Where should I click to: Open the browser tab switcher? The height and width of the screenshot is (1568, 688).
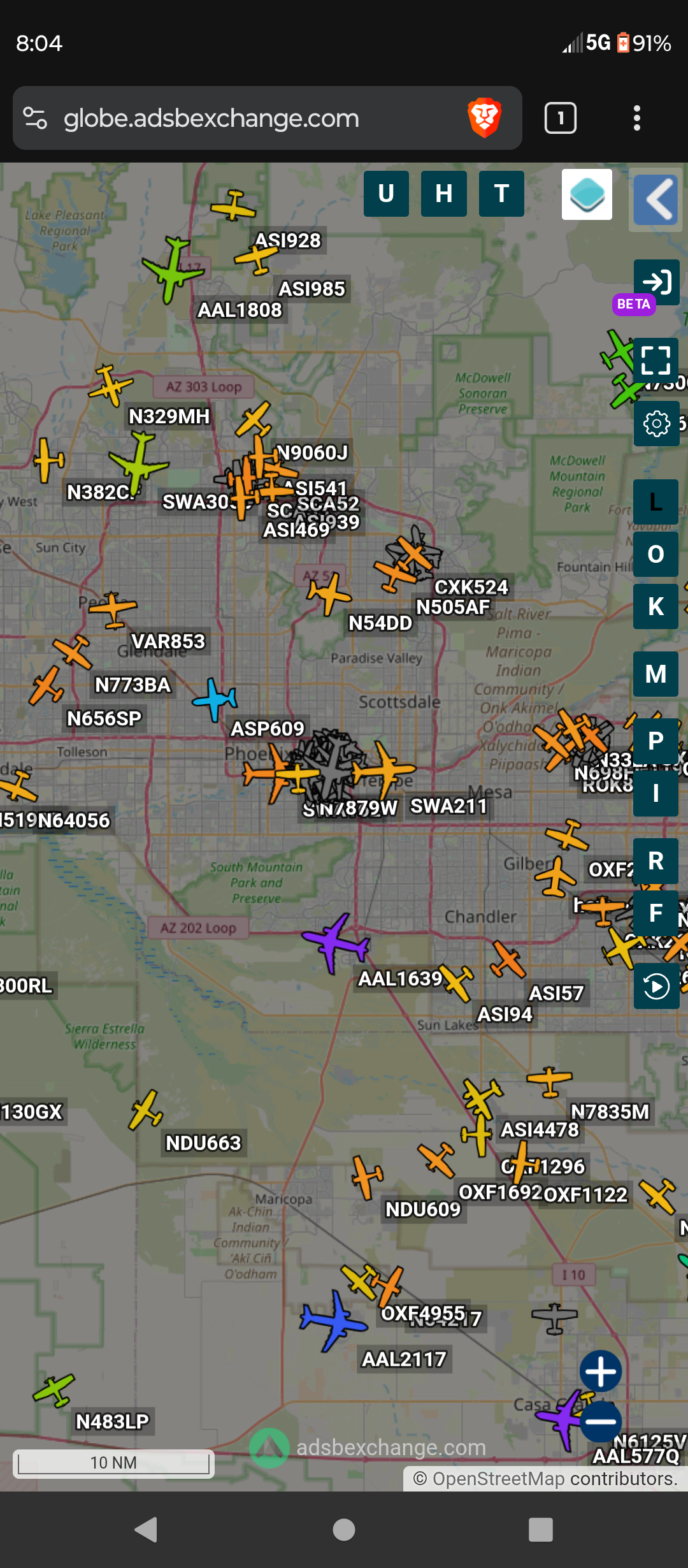pos(561,118)
